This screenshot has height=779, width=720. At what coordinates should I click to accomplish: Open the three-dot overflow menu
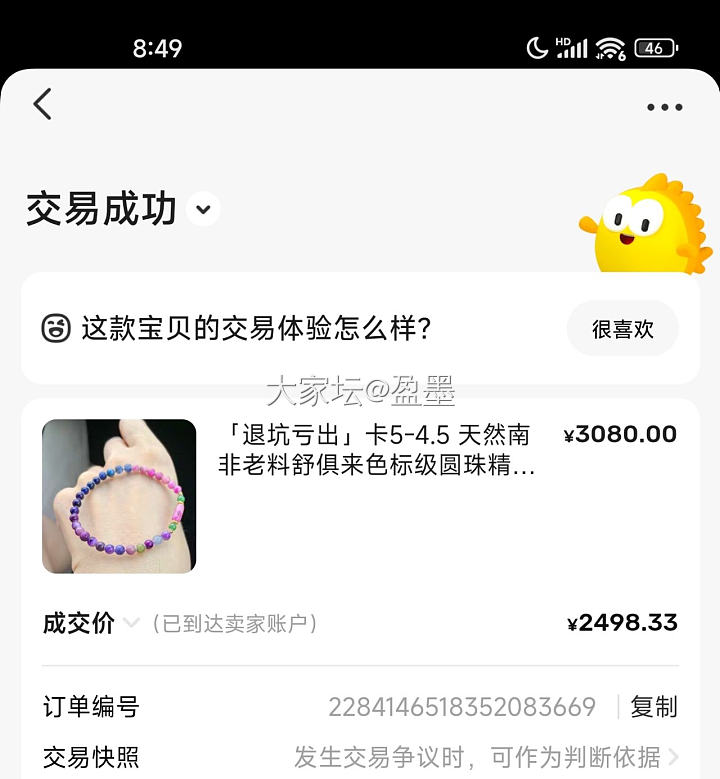click(664, 107)
